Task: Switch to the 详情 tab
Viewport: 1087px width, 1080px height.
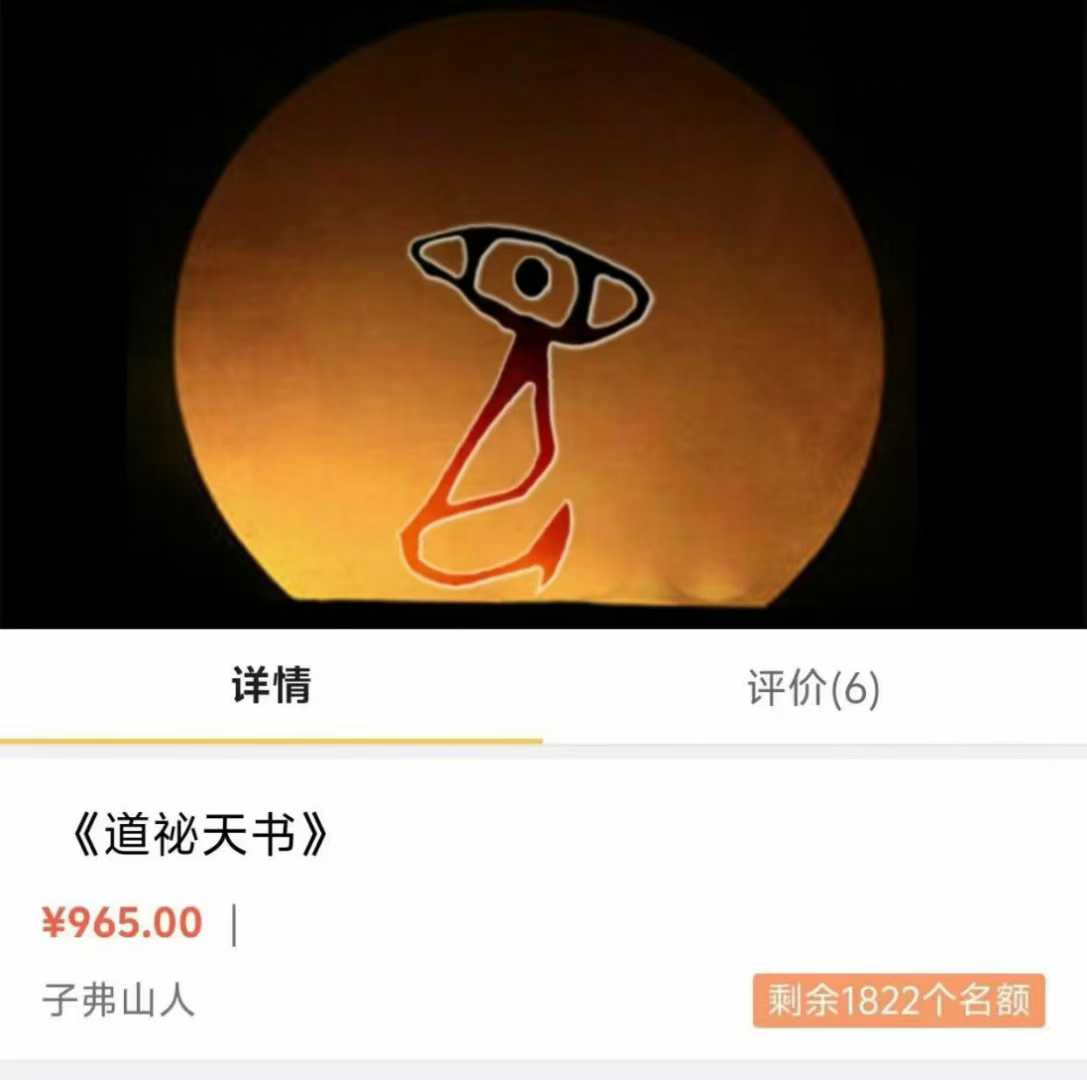Action: pyautogui.click(x=271, y=687)
